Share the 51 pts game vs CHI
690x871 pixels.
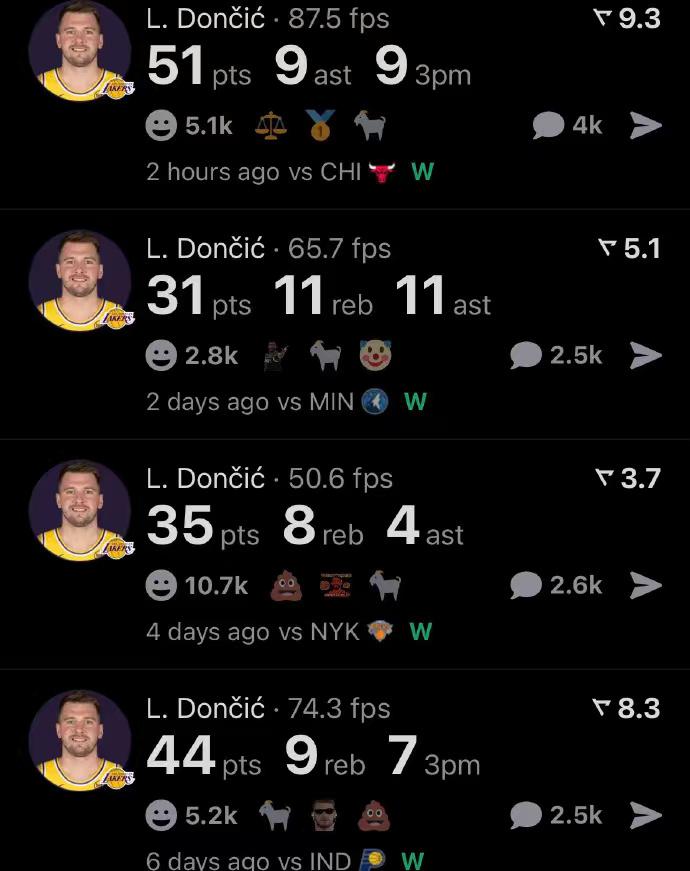[646, 125]
